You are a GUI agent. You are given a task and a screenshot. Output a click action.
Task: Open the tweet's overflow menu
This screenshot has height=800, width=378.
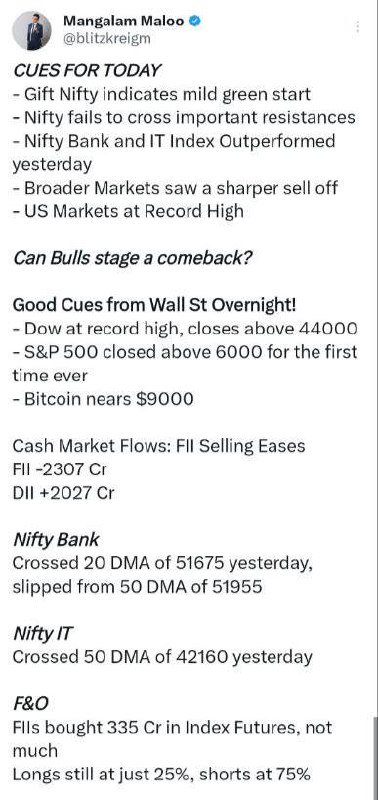(x=357, y=27)
